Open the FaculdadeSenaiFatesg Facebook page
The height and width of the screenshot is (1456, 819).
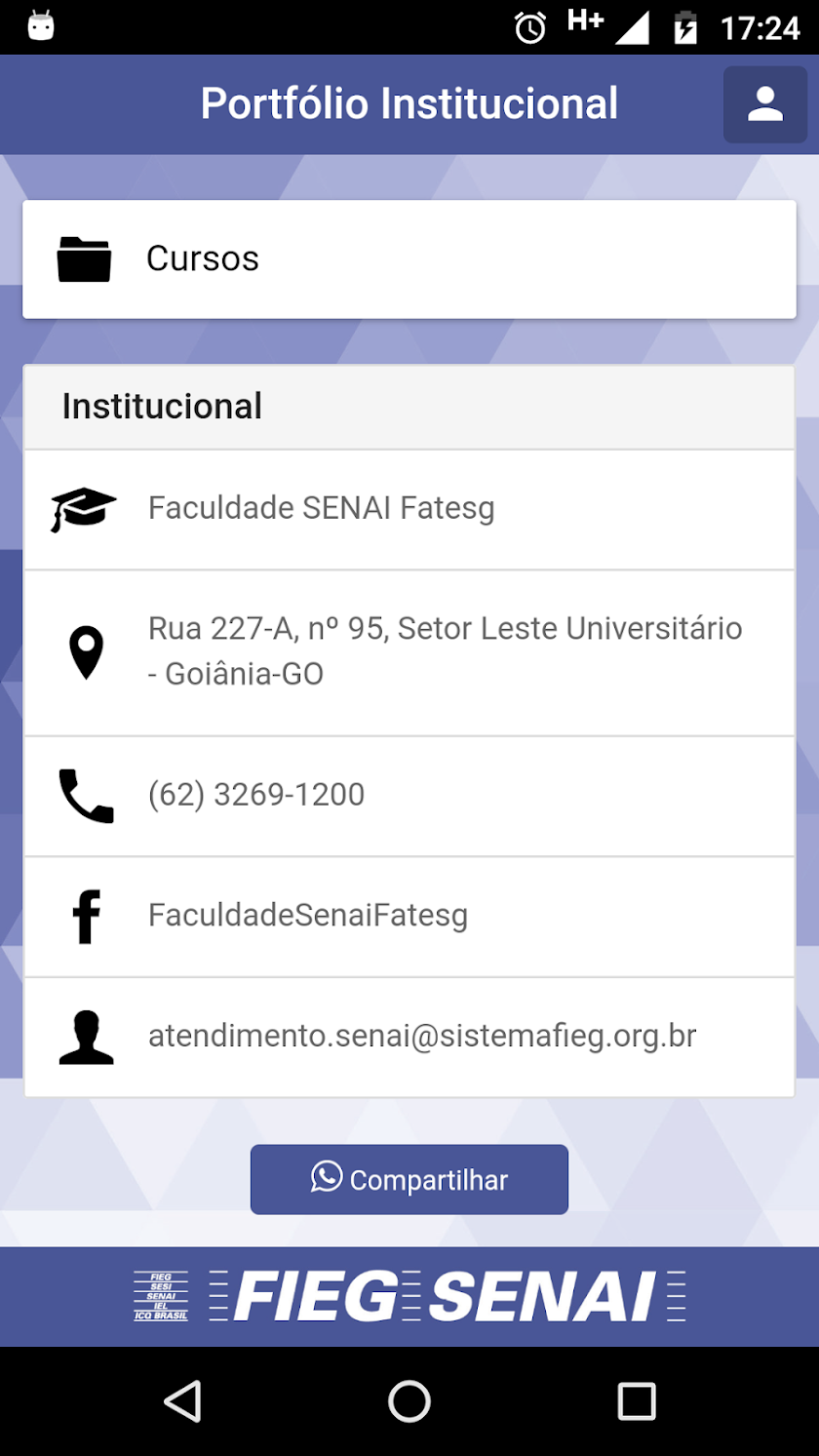coord(409,916)
